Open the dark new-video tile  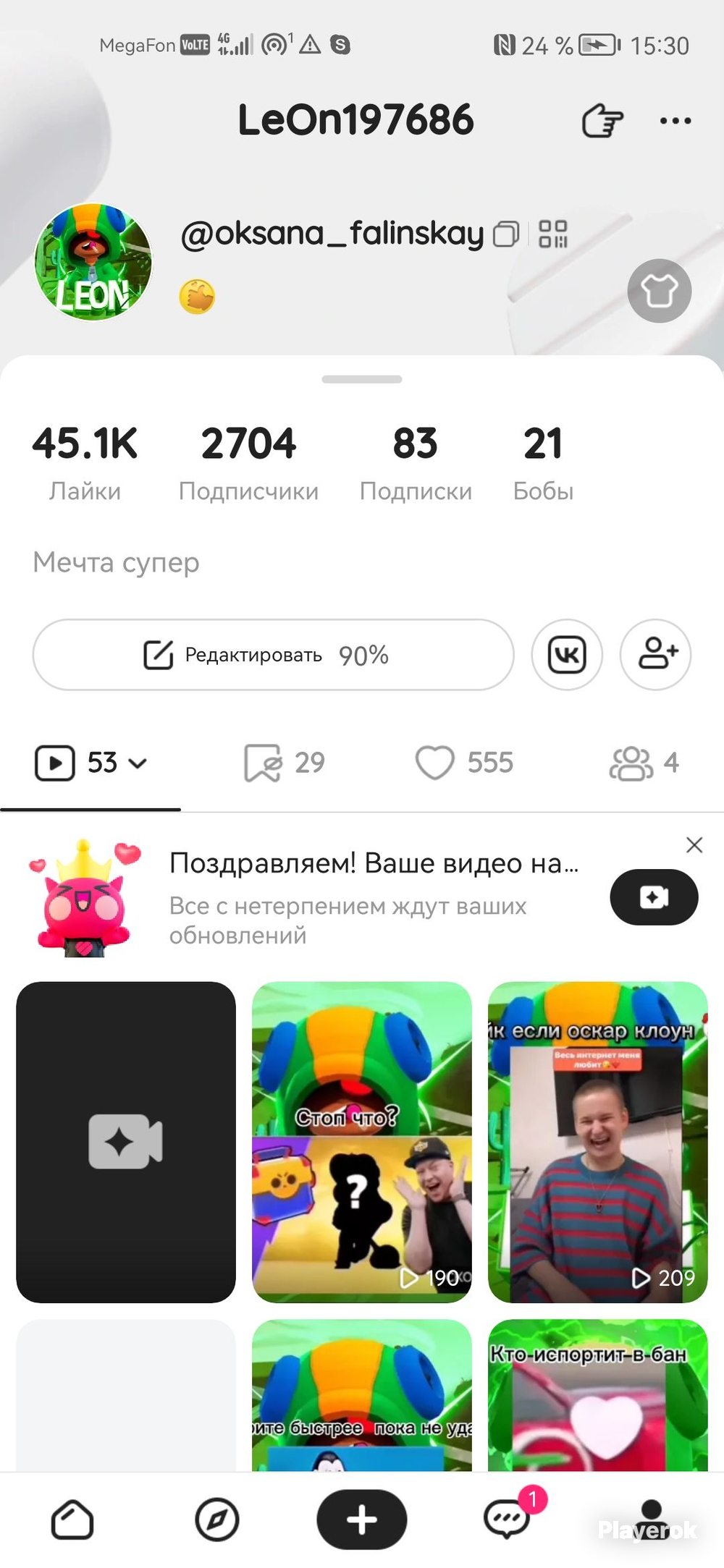point(126,1142)
